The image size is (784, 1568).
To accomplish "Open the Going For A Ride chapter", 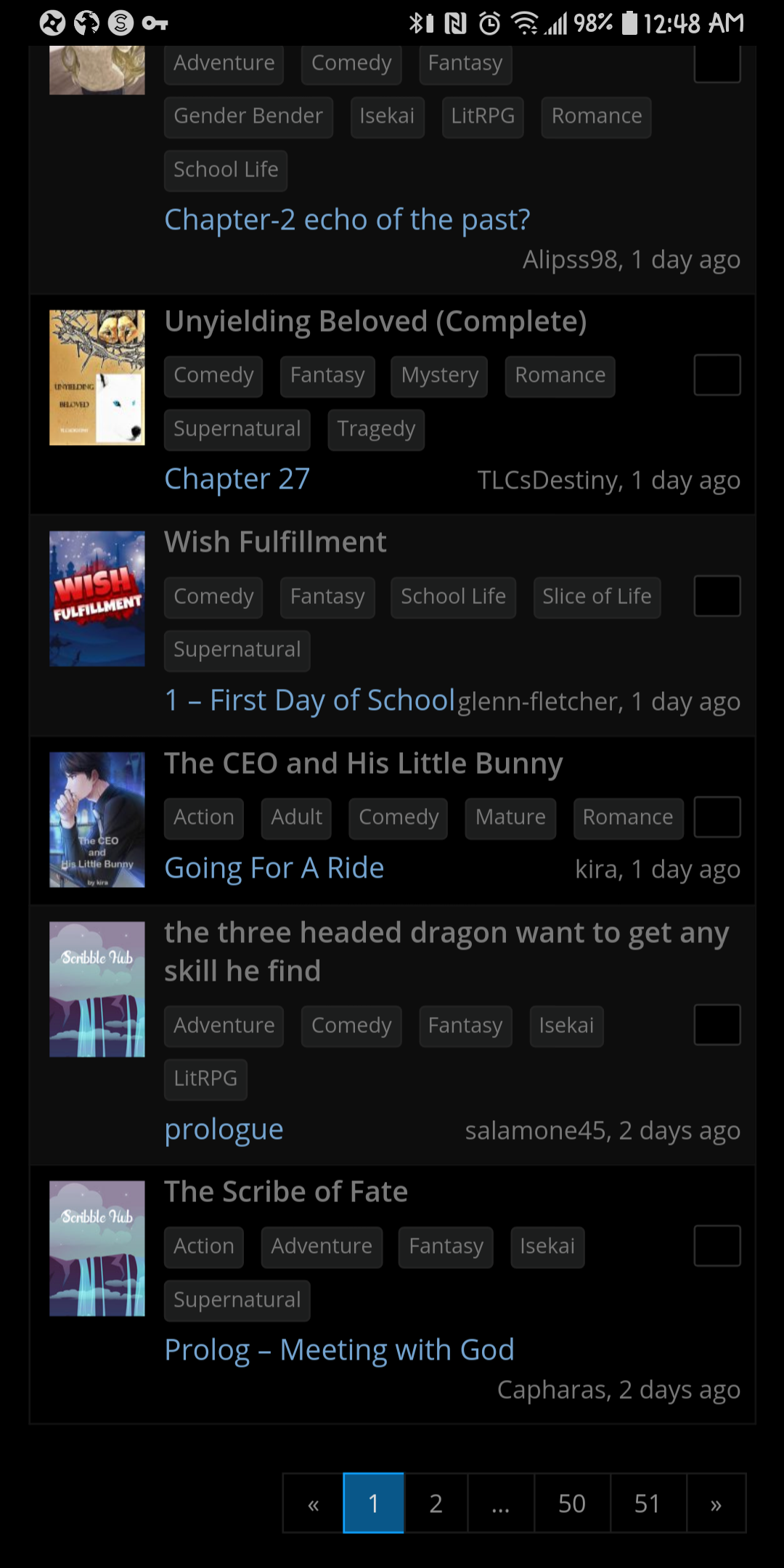I will tap(274, 867).
